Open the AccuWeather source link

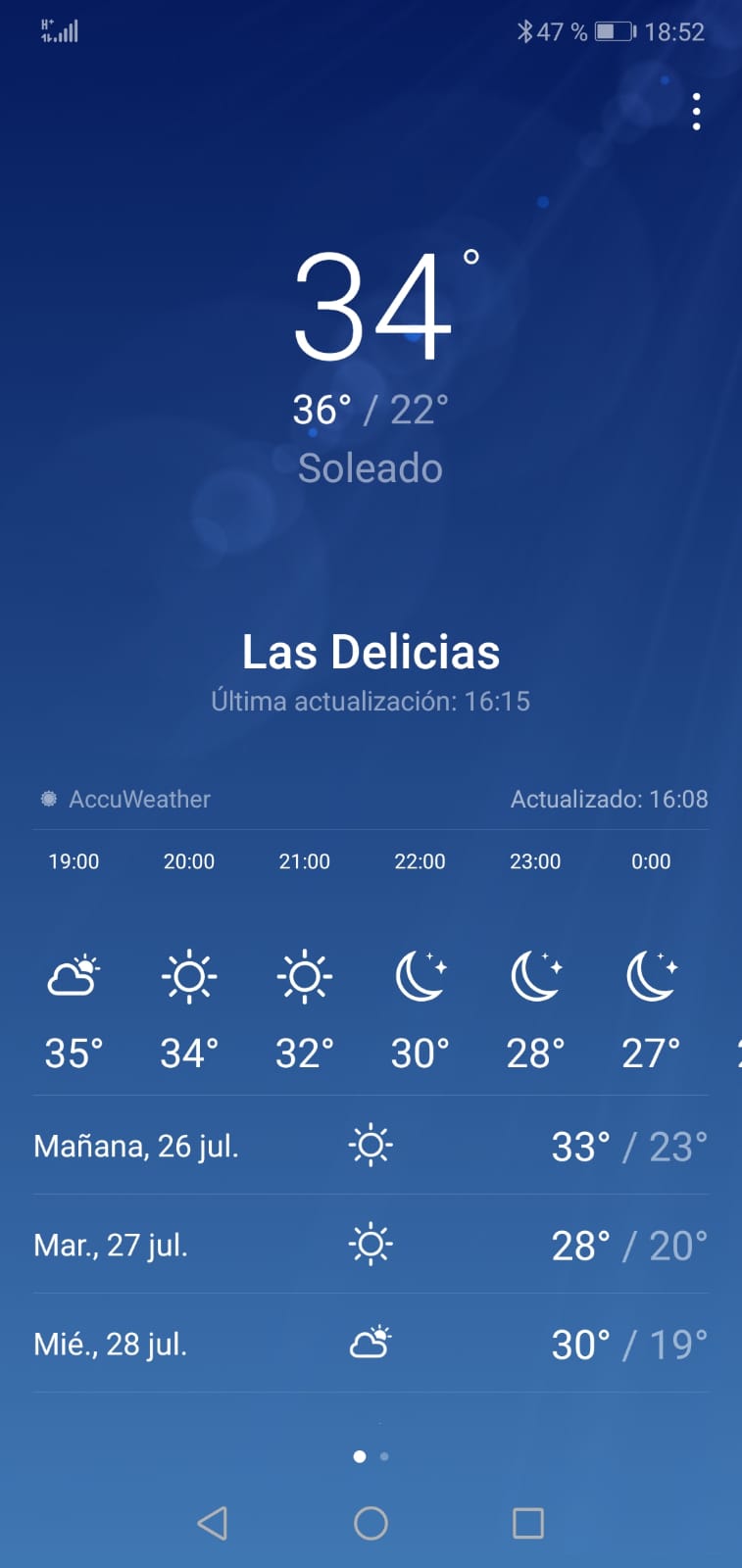pyautogui.click(x=127, y=799)
